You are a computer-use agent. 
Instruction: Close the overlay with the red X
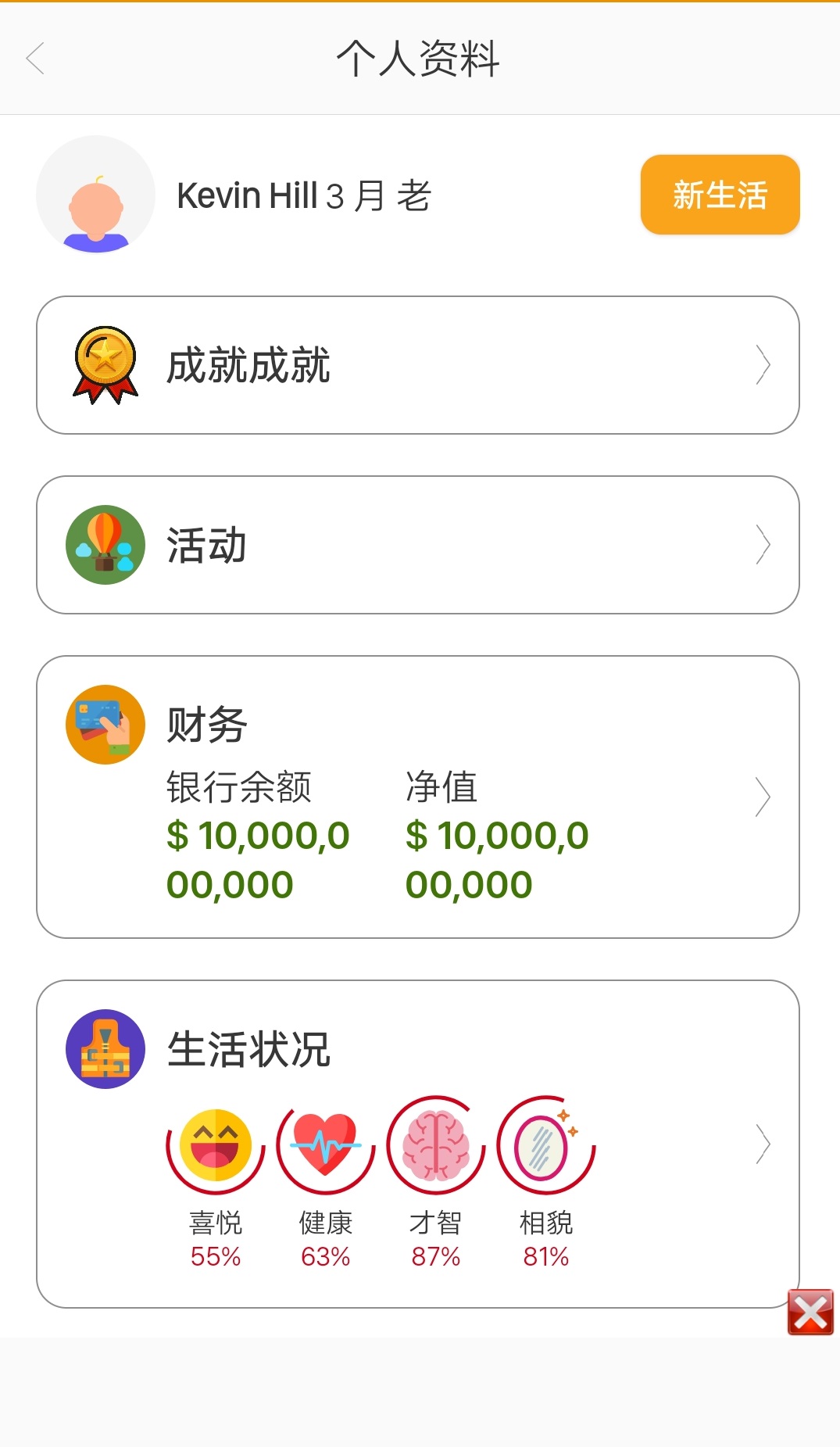[x=810, y=1312]
